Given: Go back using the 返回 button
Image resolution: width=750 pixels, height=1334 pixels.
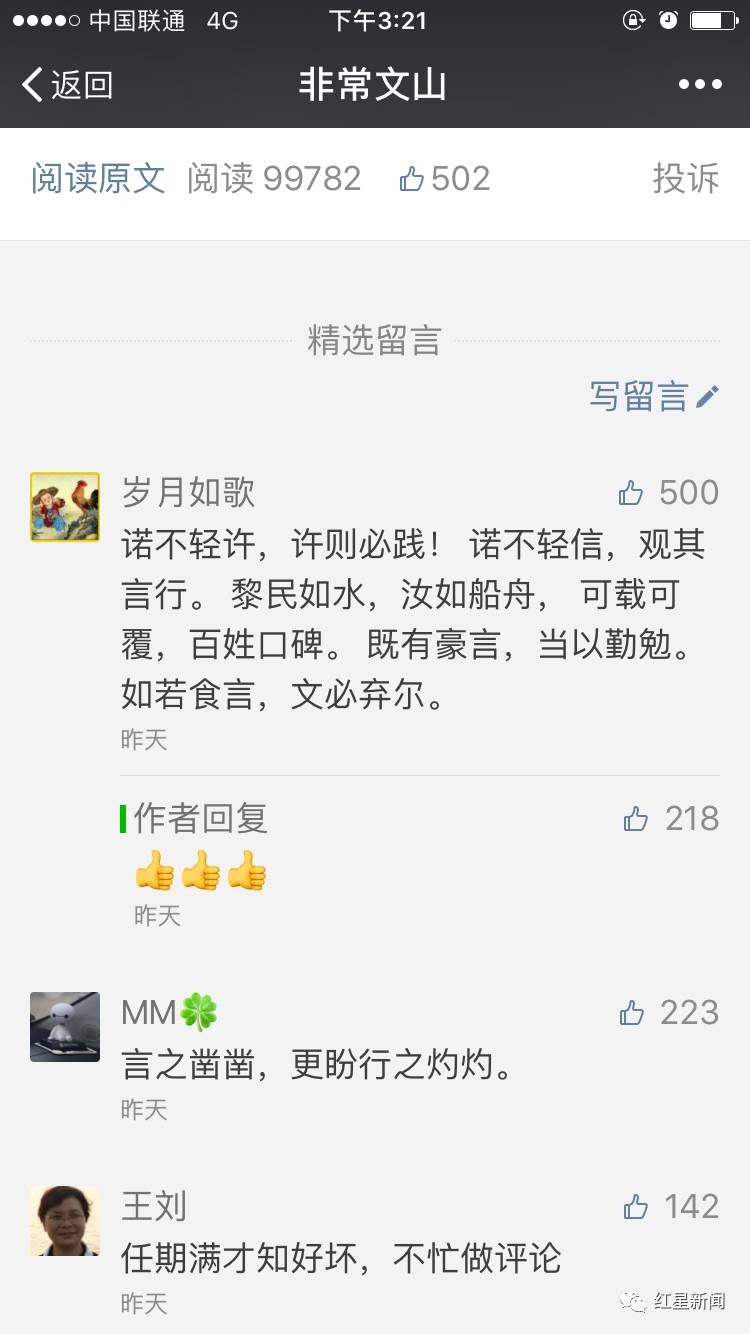Looking at the screenshot, I should pyautogui.click(x=67, y=85).
